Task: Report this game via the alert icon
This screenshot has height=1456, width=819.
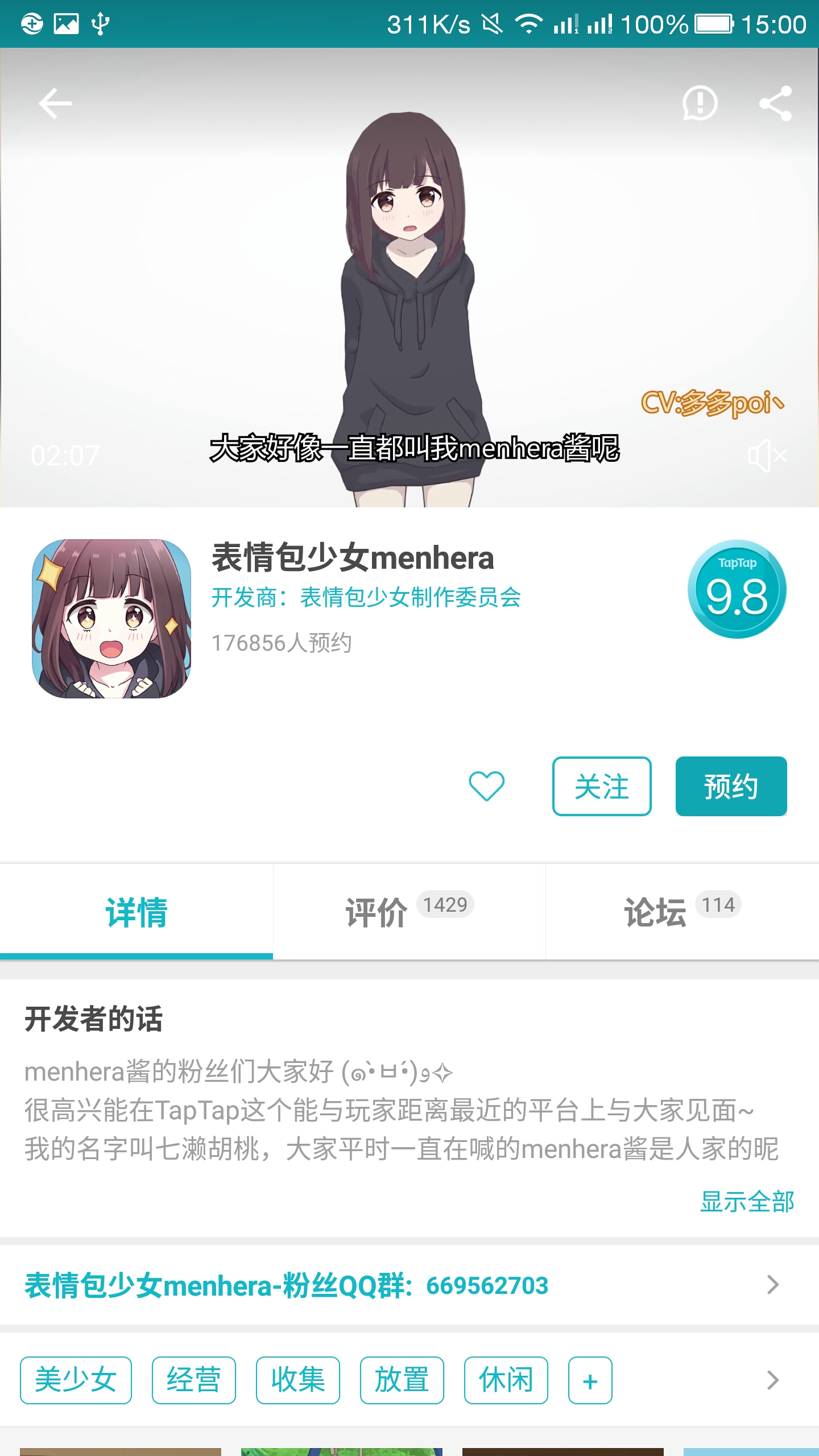Action: tap(700, 104)
